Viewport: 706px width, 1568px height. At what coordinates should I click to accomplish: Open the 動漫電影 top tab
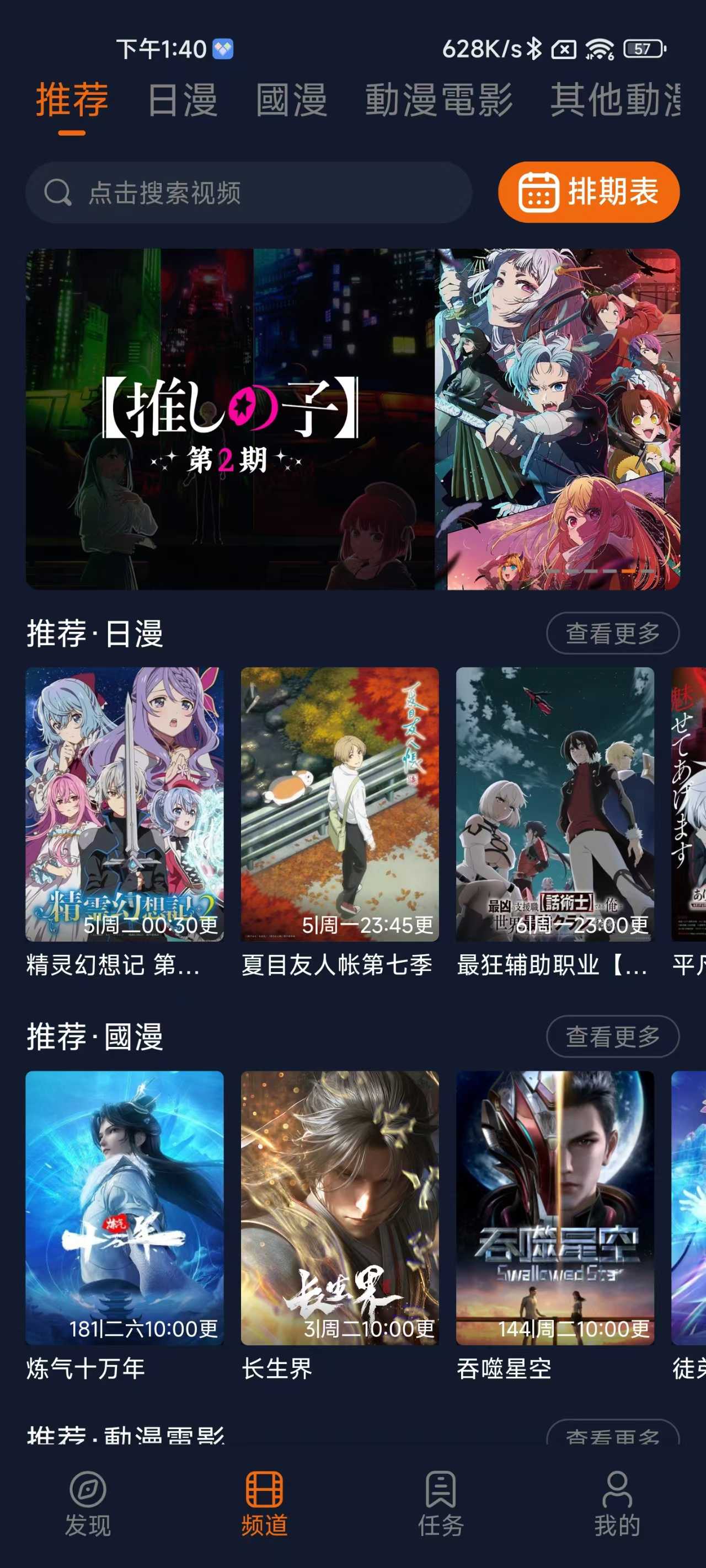click(x=438, y=100)
